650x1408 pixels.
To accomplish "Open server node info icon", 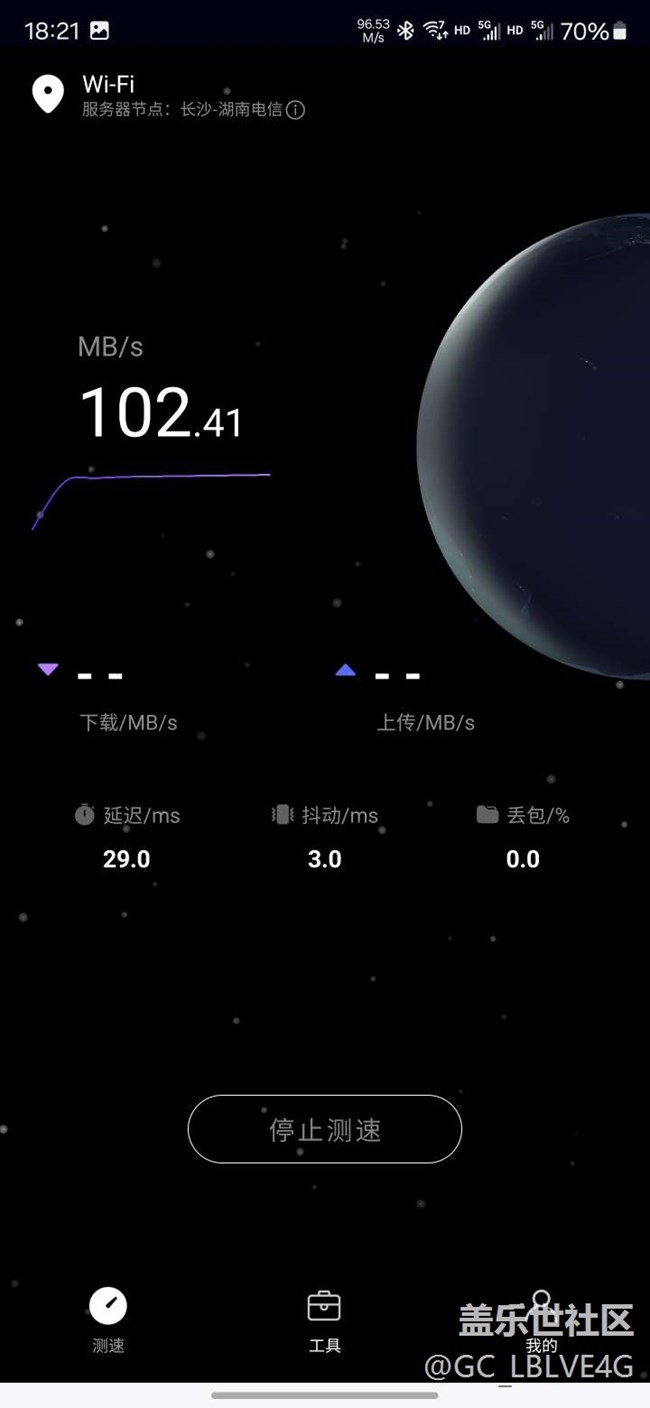I will [295, 110].
